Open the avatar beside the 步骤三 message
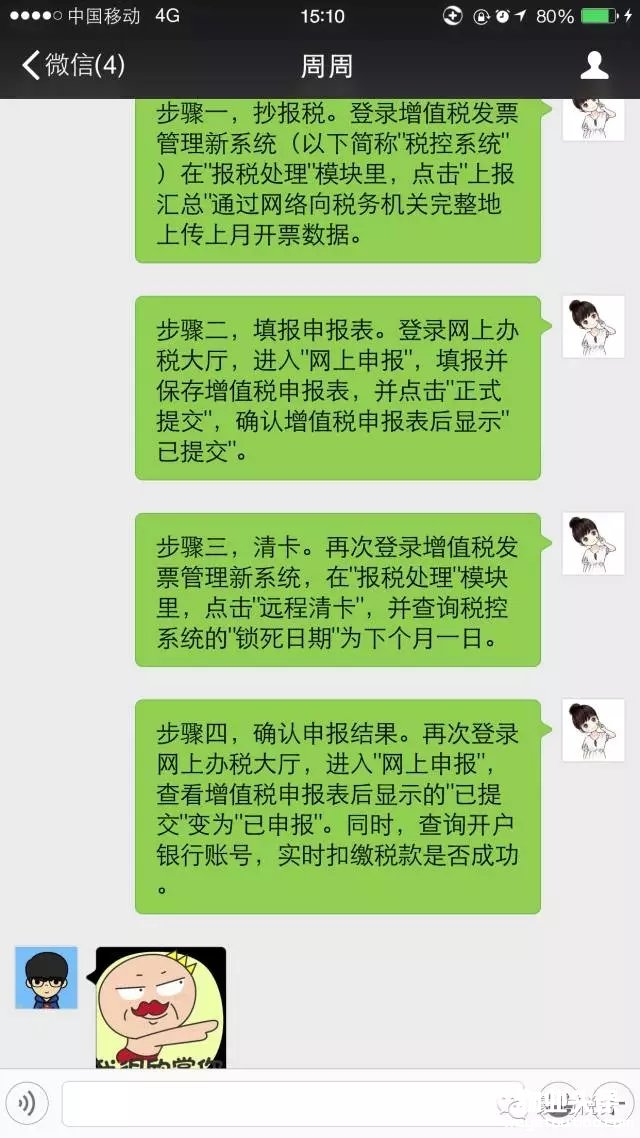This screenshot has height=1138, width=640. point(593,544)
